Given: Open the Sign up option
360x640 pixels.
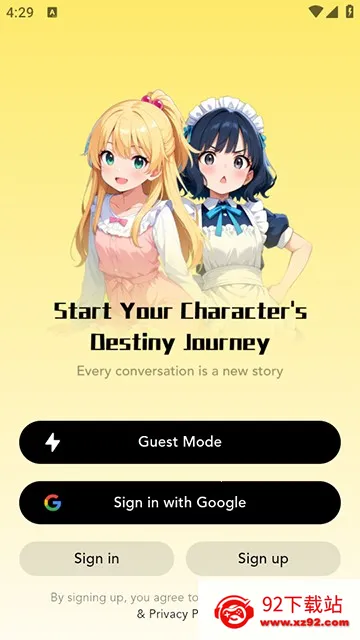Looking at the screenshot, I should pos(263,558).
